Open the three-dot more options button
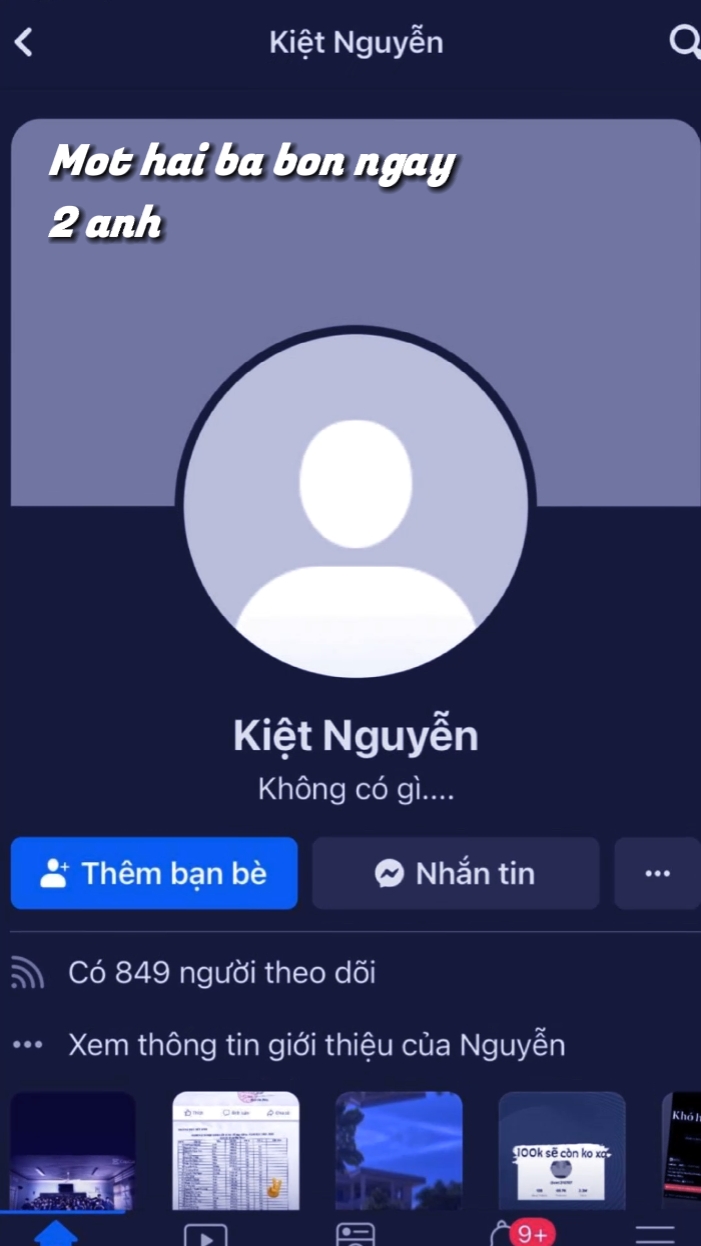The image size is (701, 1246). click(x=657, y=873)
